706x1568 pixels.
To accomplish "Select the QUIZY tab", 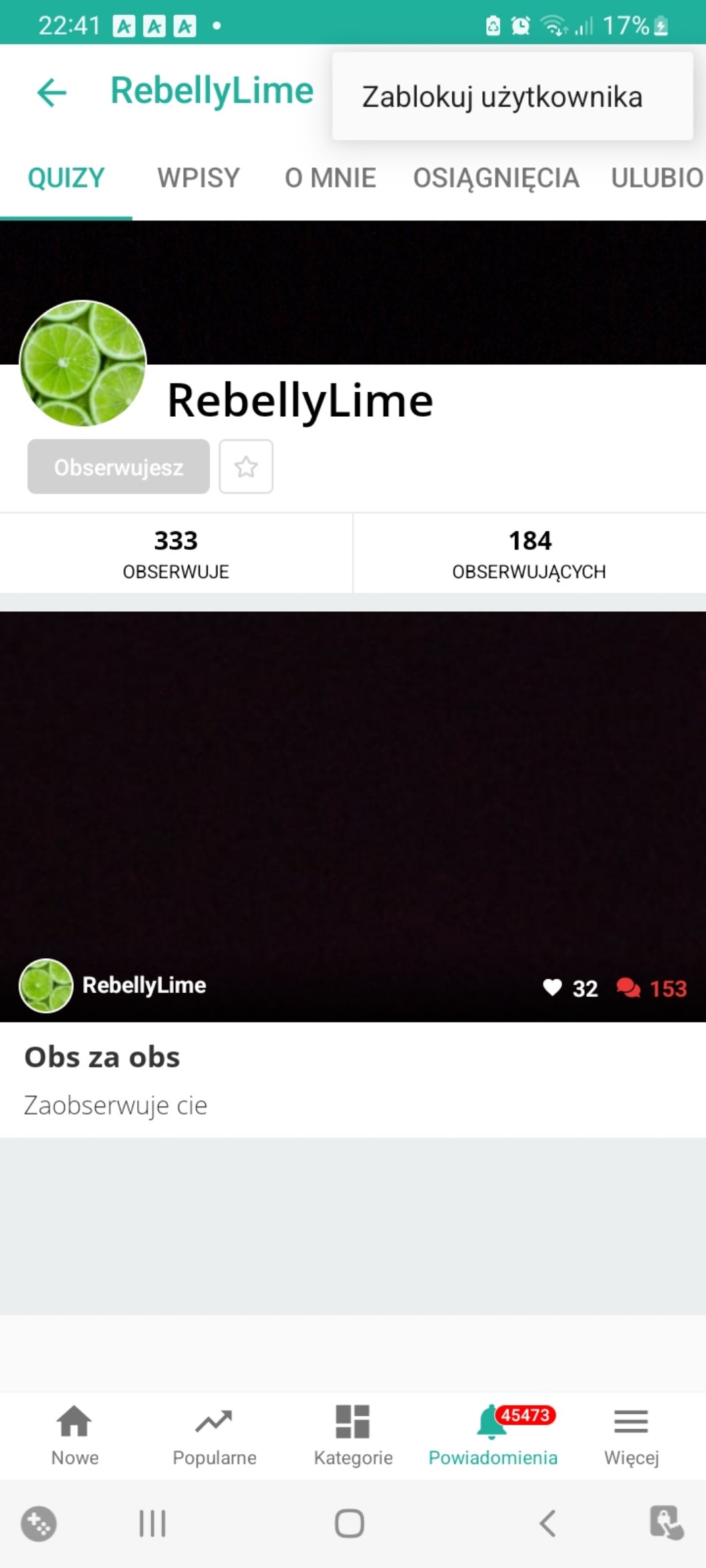I will point(66,178).
